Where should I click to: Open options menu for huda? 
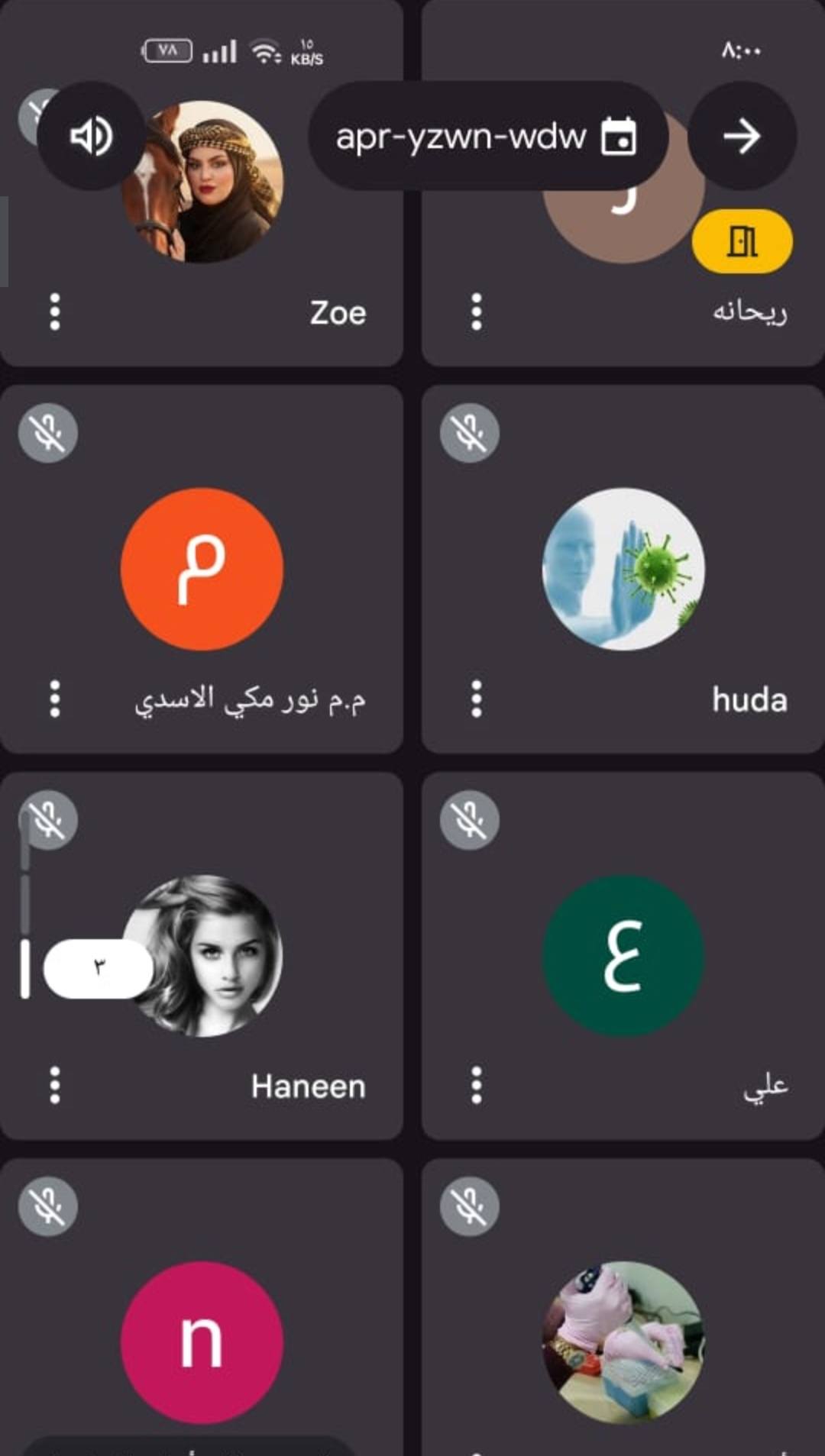point(477,699)
